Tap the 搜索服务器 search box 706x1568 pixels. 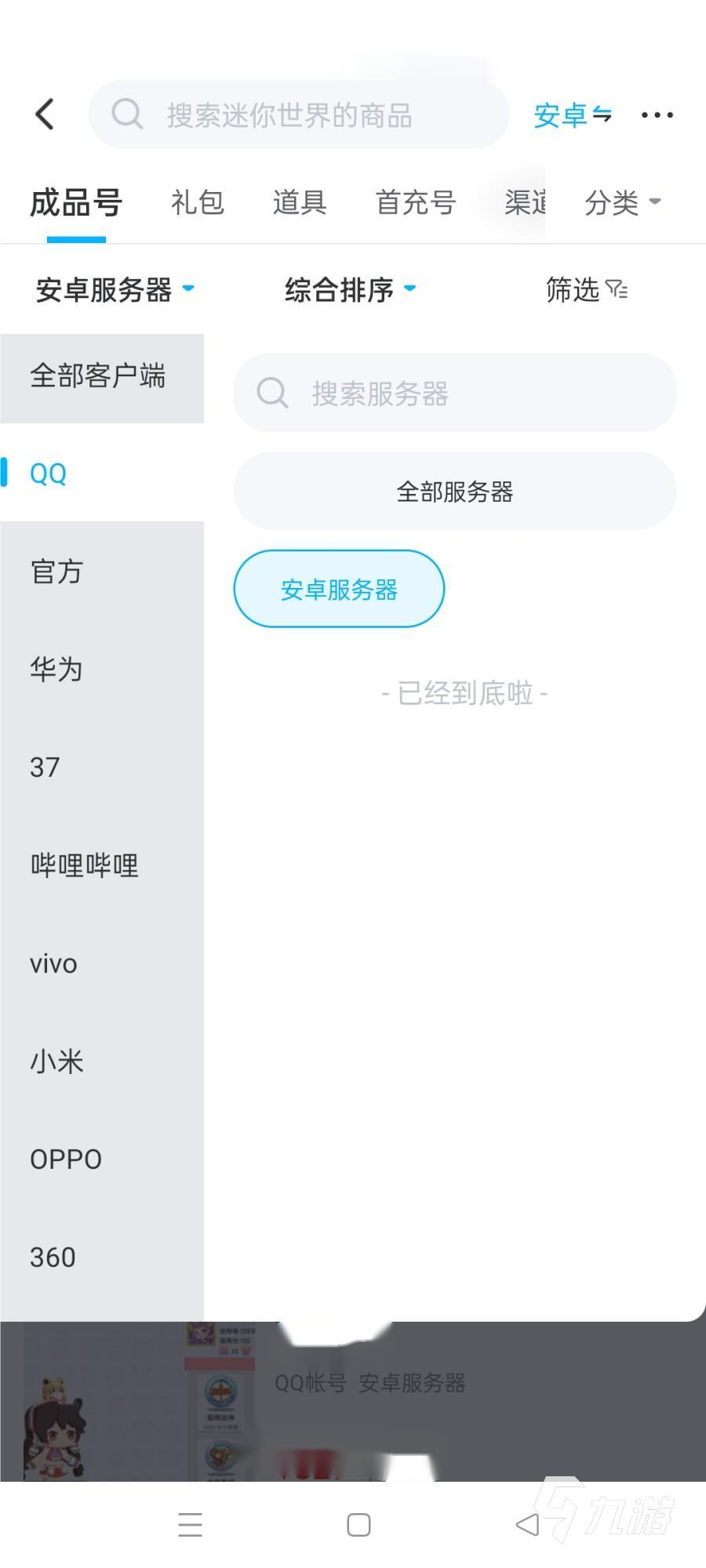[455, 393]
